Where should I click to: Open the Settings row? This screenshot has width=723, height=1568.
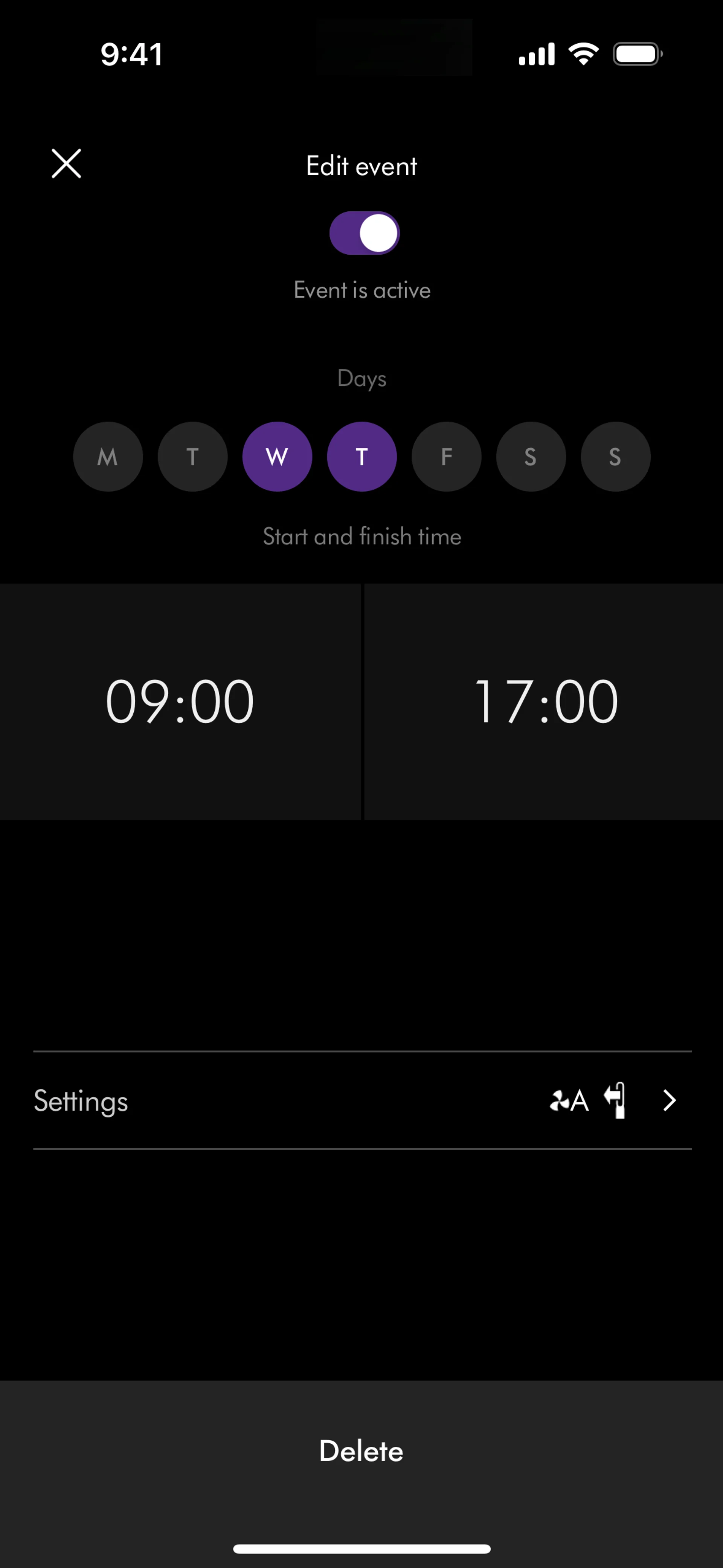pyautogui.click(x=361, y=1100)
